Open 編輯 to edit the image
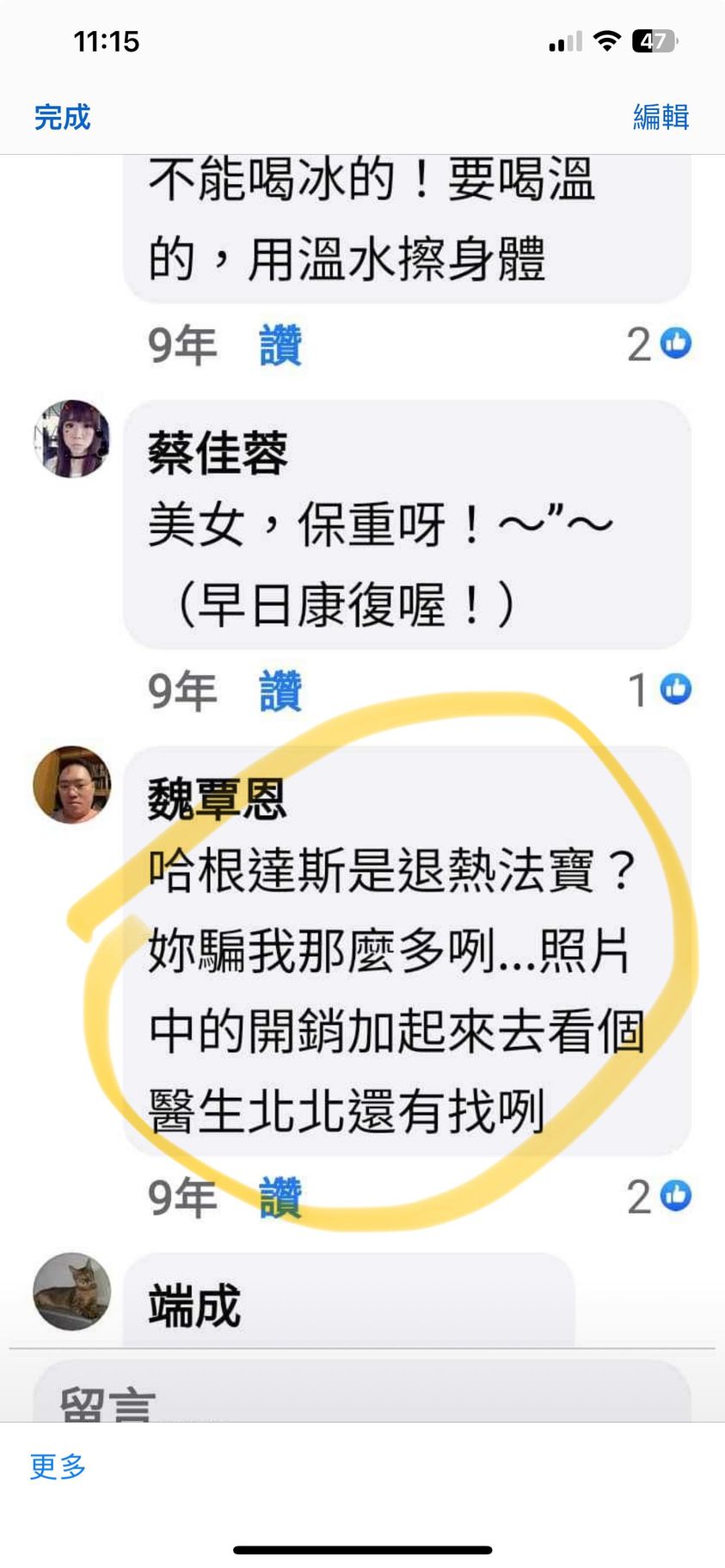725x1568 pixels. pos(660,117)
